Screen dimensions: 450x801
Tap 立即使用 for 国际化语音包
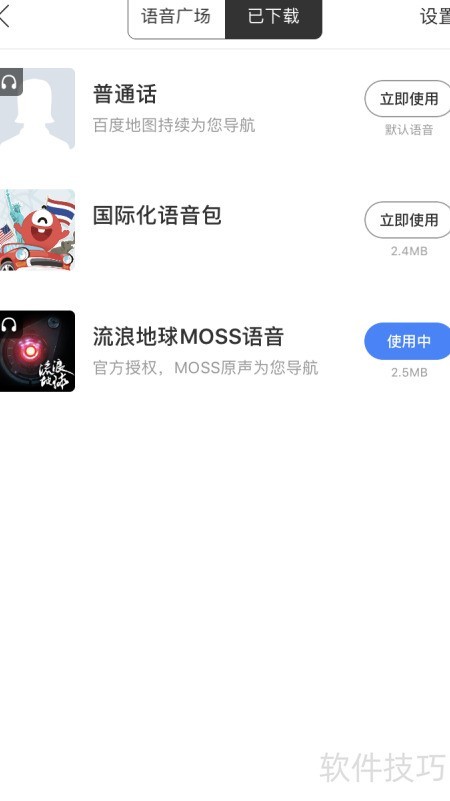click(x=408, y=220)
